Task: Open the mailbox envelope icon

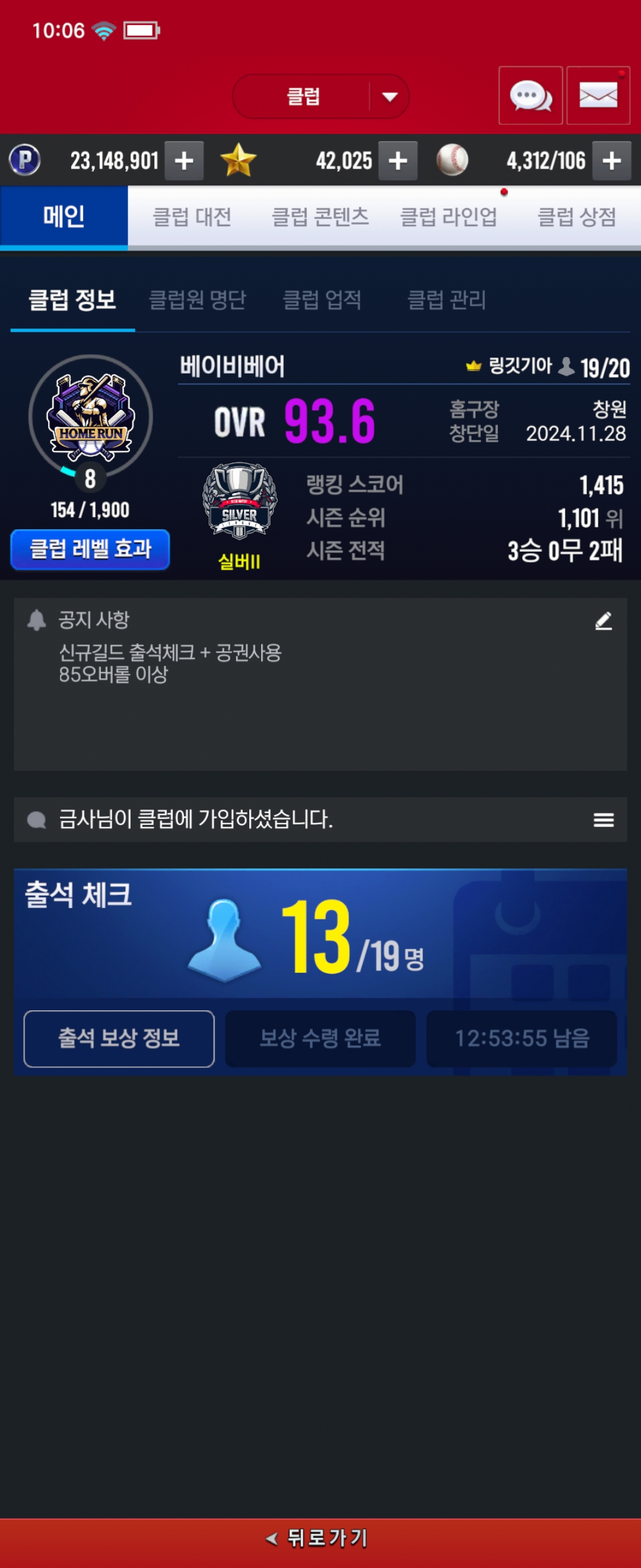Action: (x=598, y=96)
